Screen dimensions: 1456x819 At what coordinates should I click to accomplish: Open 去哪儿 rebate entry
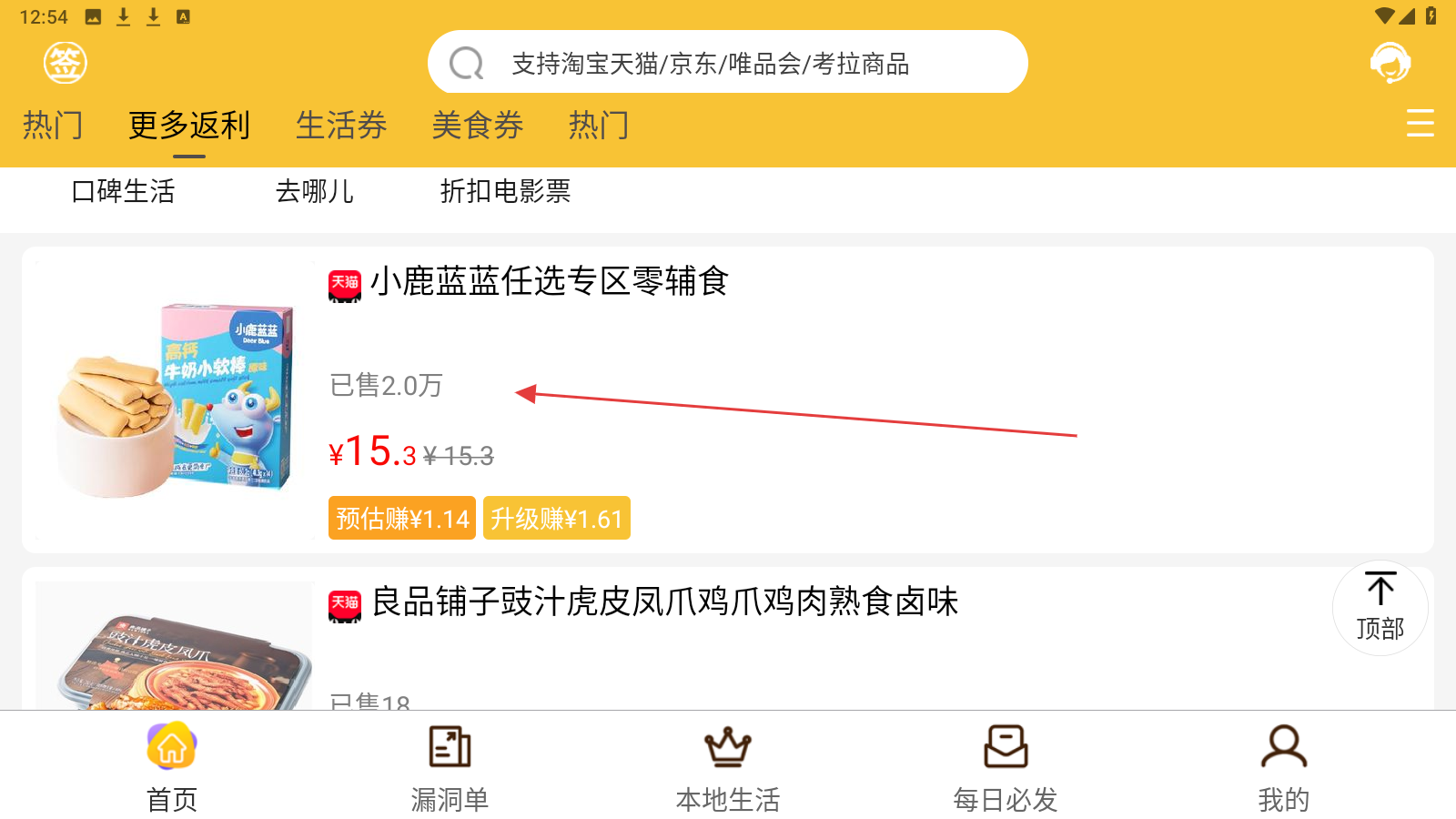point(314,191)
